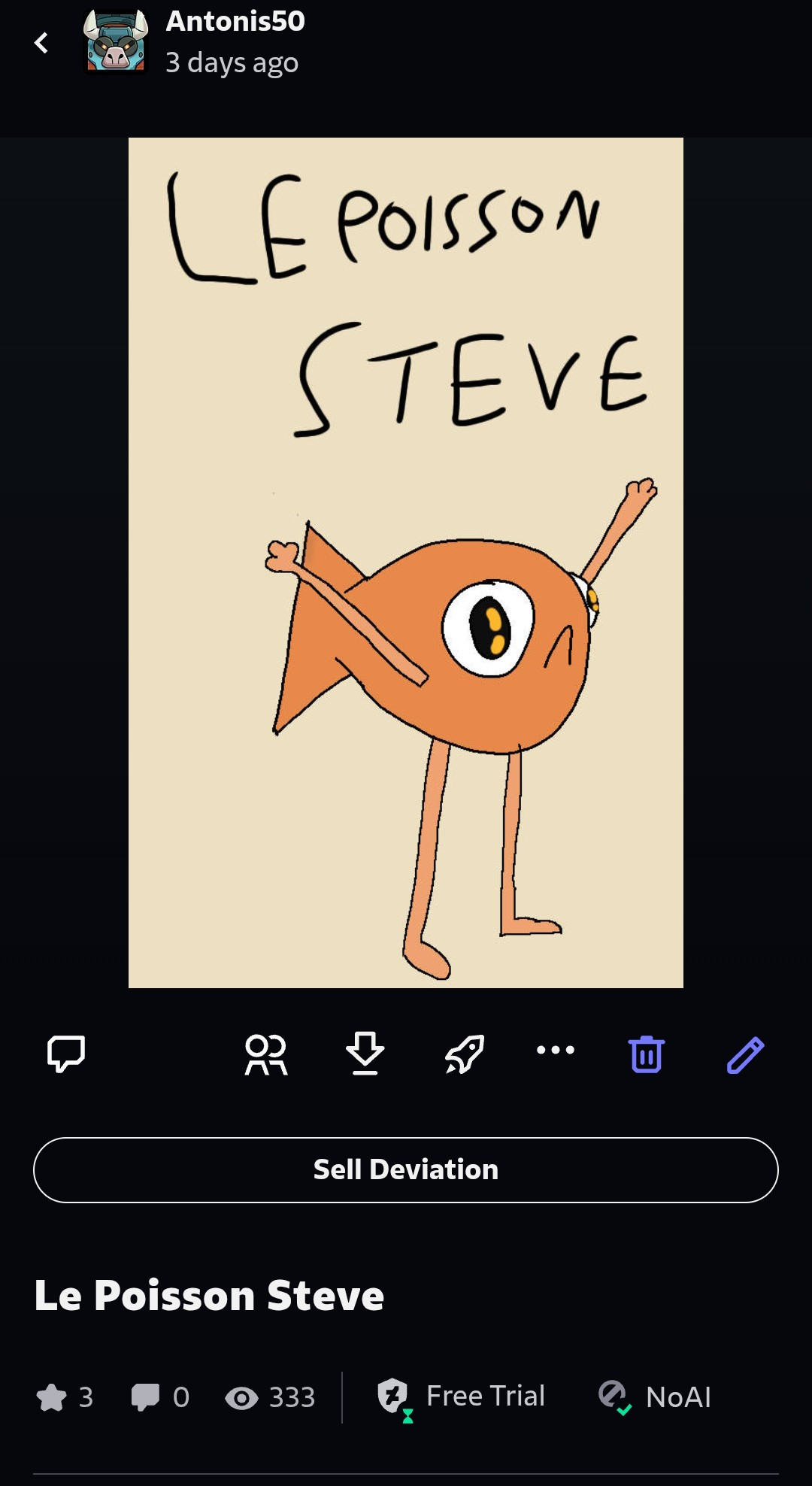Tap the NoAI label
The image size is (812, 1486).
point(656,1397)
